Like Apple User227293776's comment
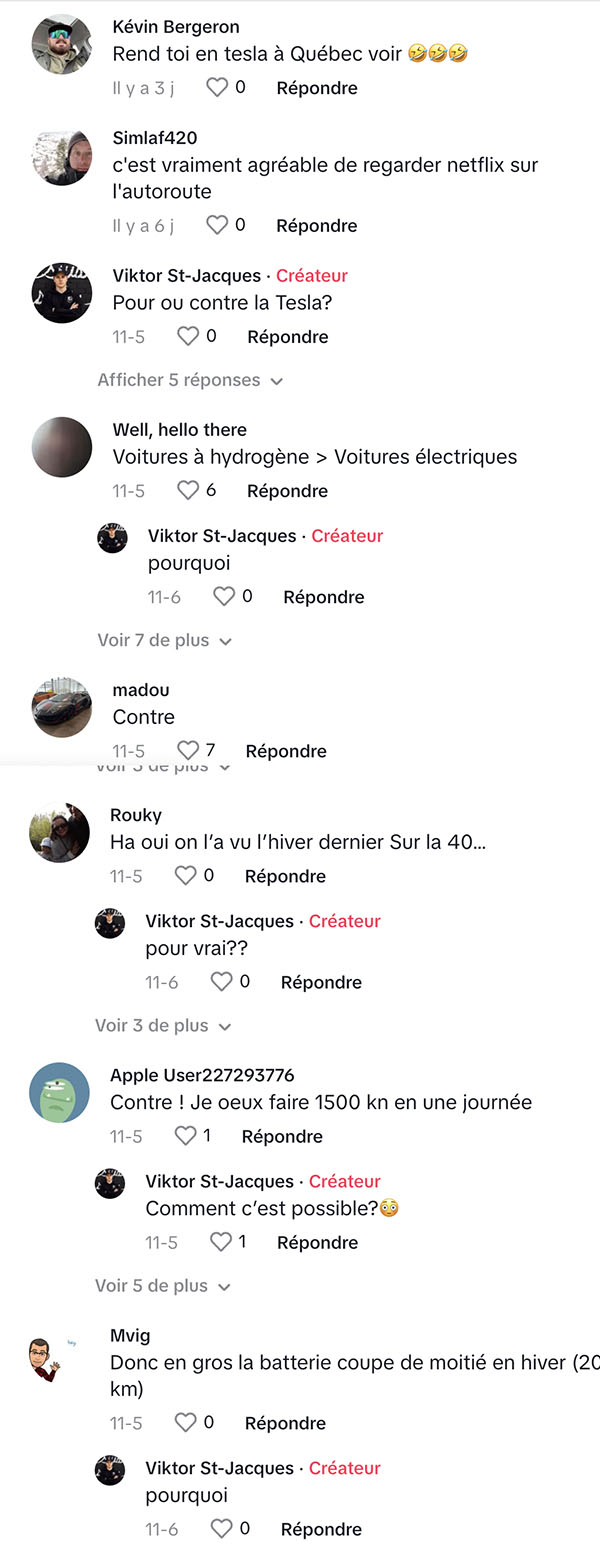The image size is (600, 1553). pyautogui.click(x=185, y=1136)
